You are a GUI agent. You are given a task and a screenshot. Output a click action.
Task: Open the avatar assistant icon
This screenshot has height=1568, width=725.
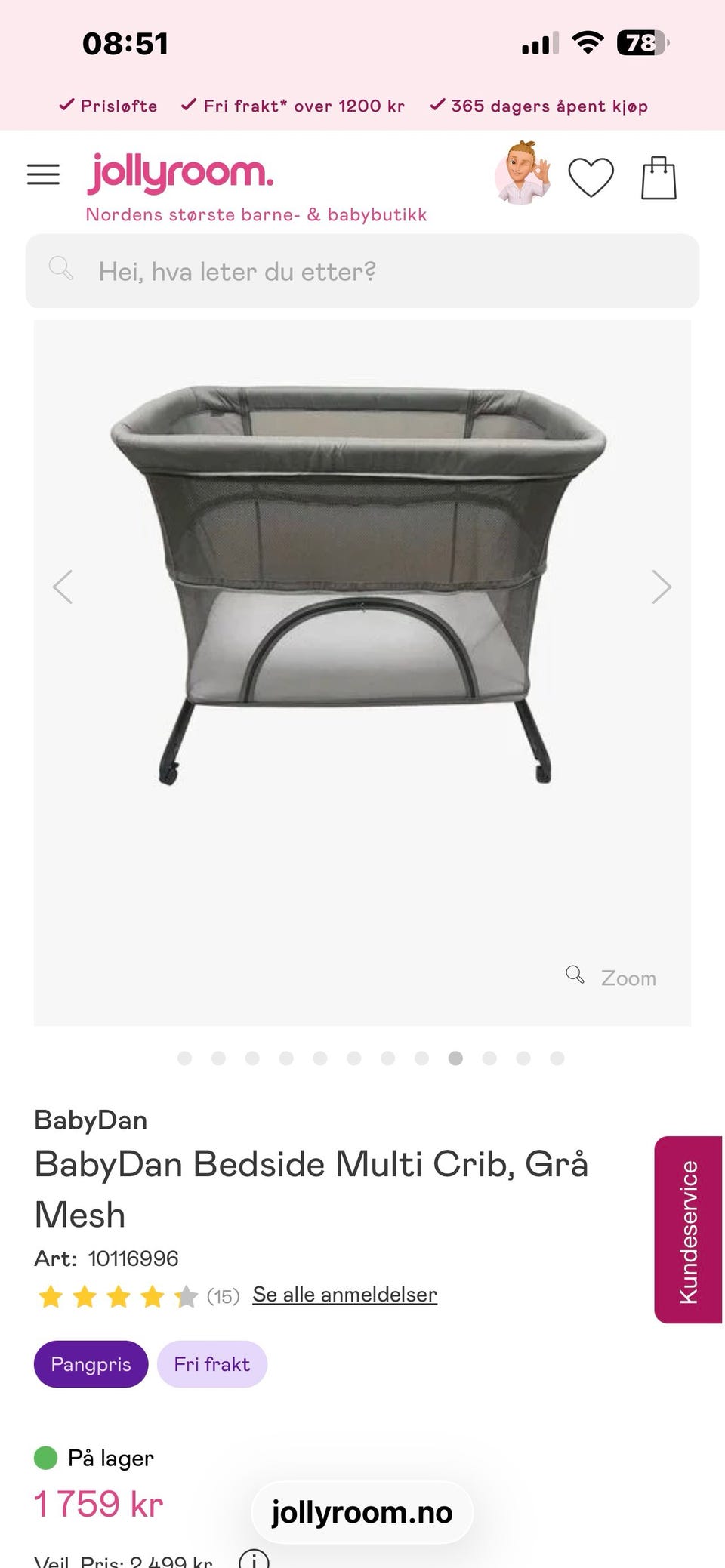pyautogui.click(x=523, y=173)
